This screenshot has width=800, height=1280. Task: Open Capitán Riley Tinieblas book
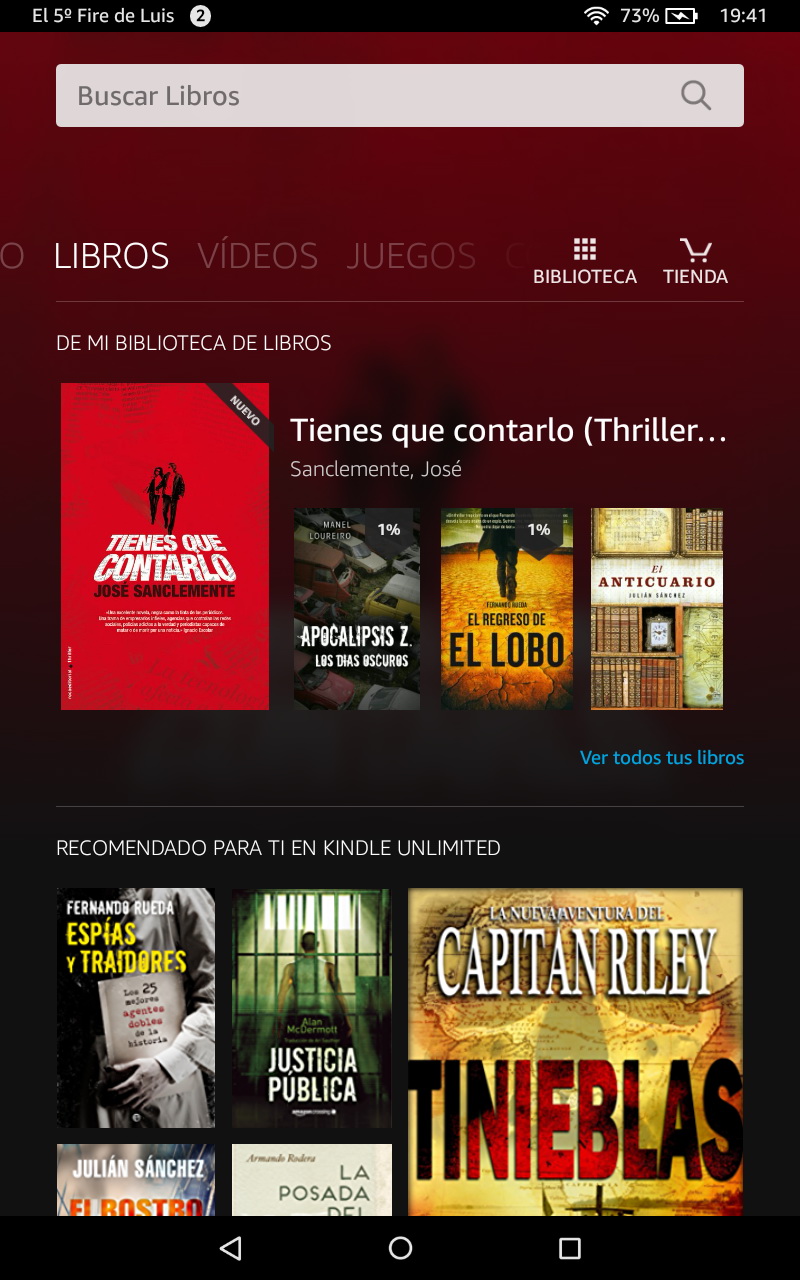click(575, 1050)
